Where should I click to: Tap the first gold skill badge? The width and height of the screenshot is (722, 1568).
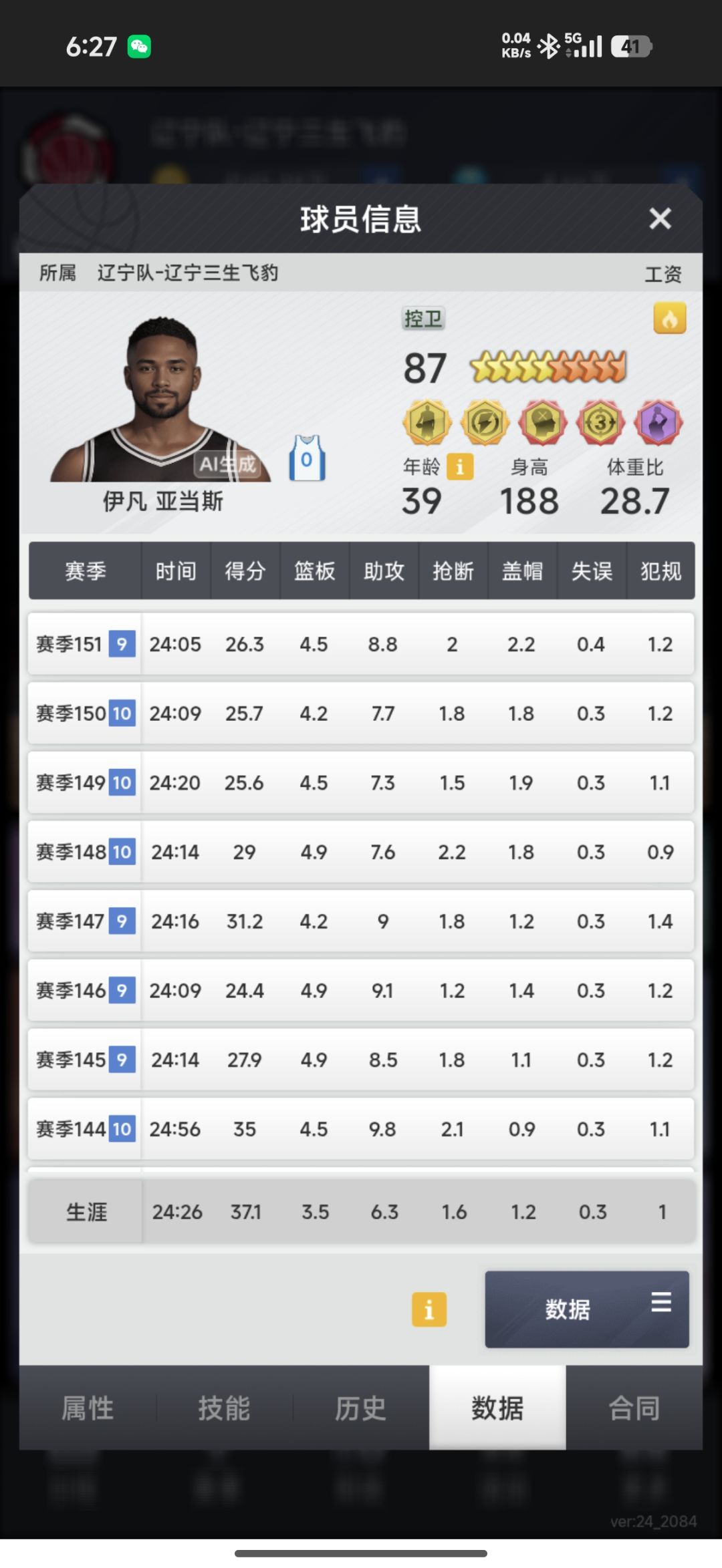[x=427, y=422]
